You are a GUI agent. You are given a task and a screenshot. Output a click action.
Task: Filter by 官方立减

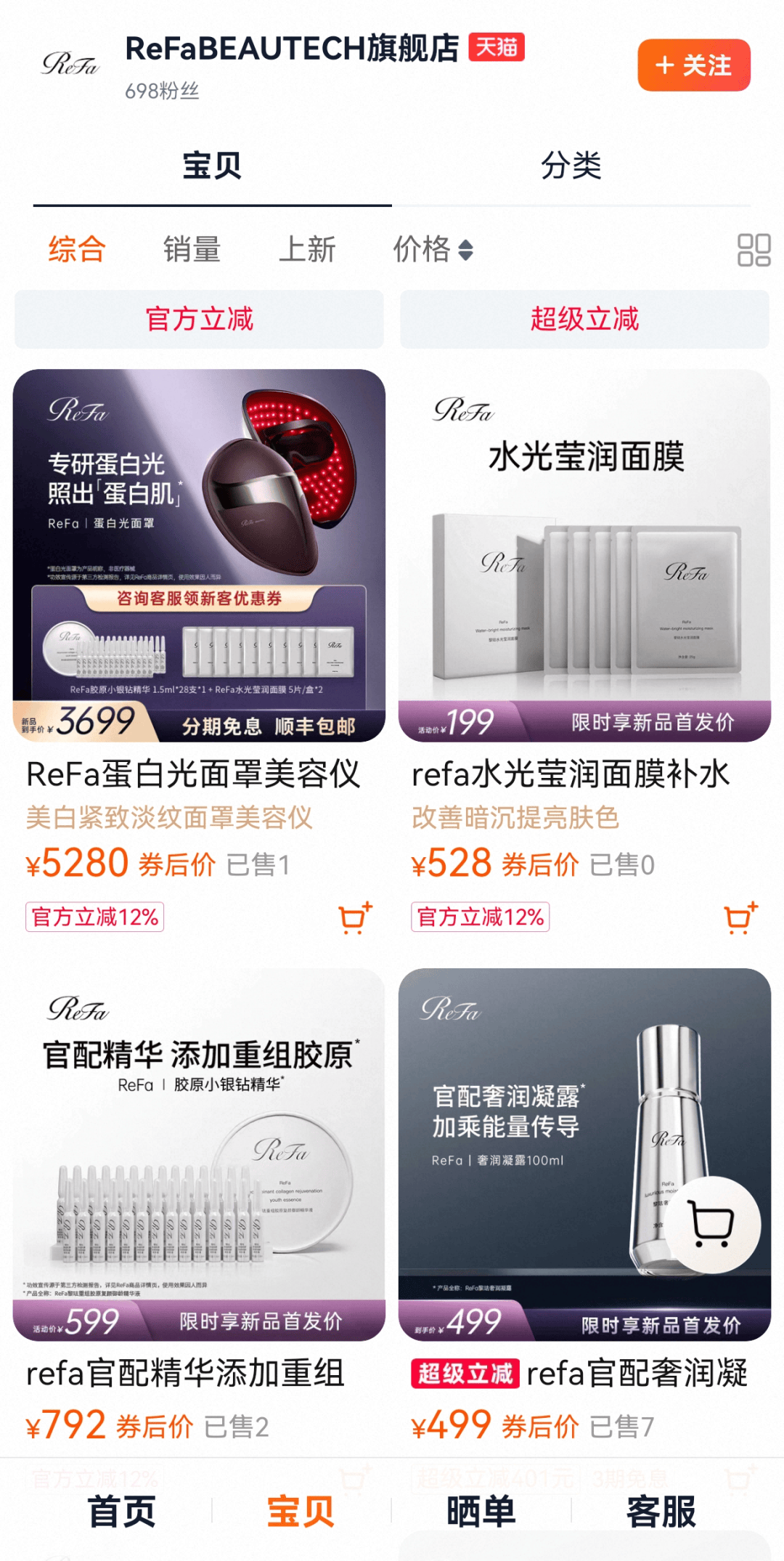[x=199, y=320]
